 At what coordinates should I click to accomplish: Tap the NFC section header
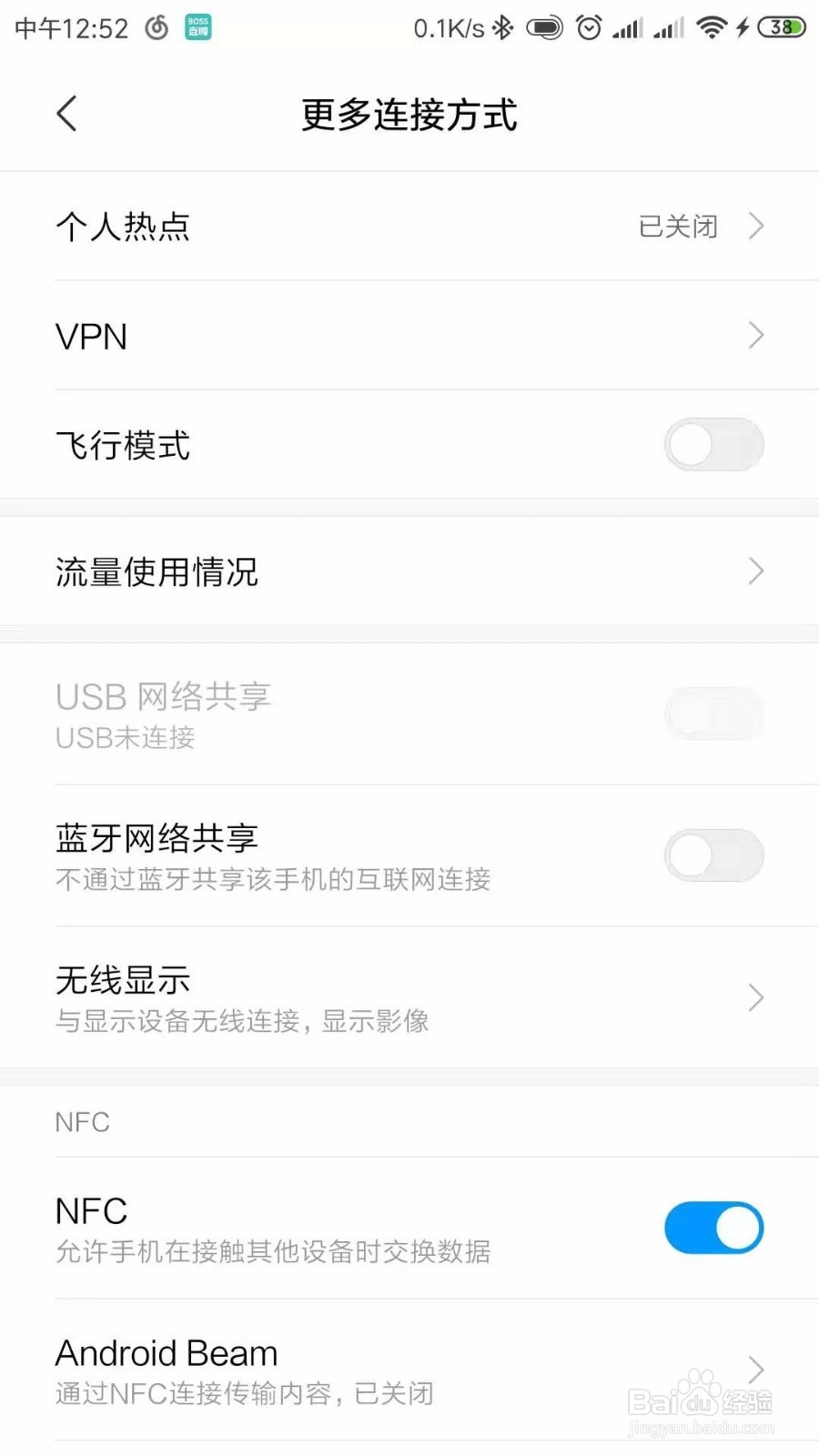82,1121
